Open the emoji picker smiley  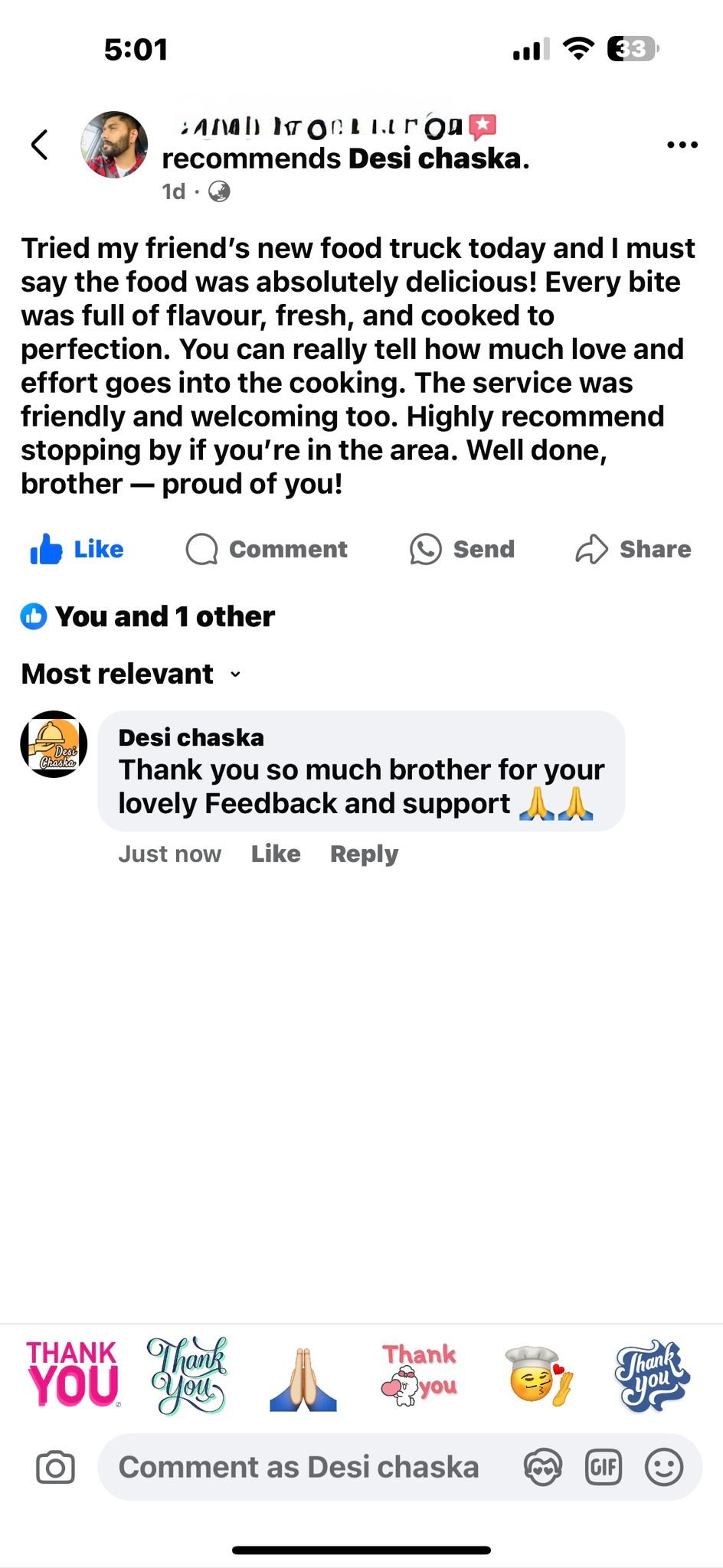point(663,1468)
